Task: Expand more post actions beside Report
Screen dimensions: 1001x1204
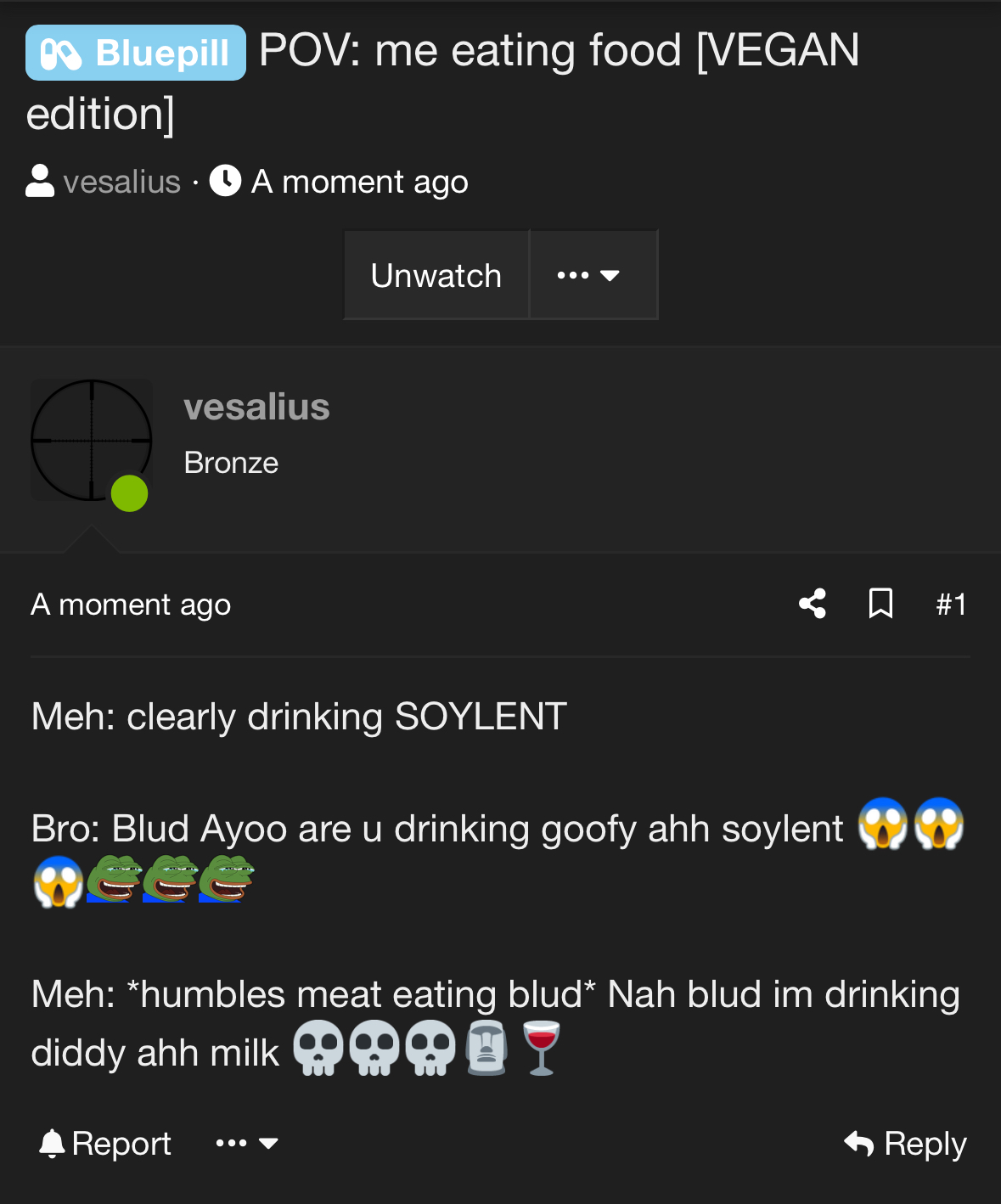Action: 246,1143
